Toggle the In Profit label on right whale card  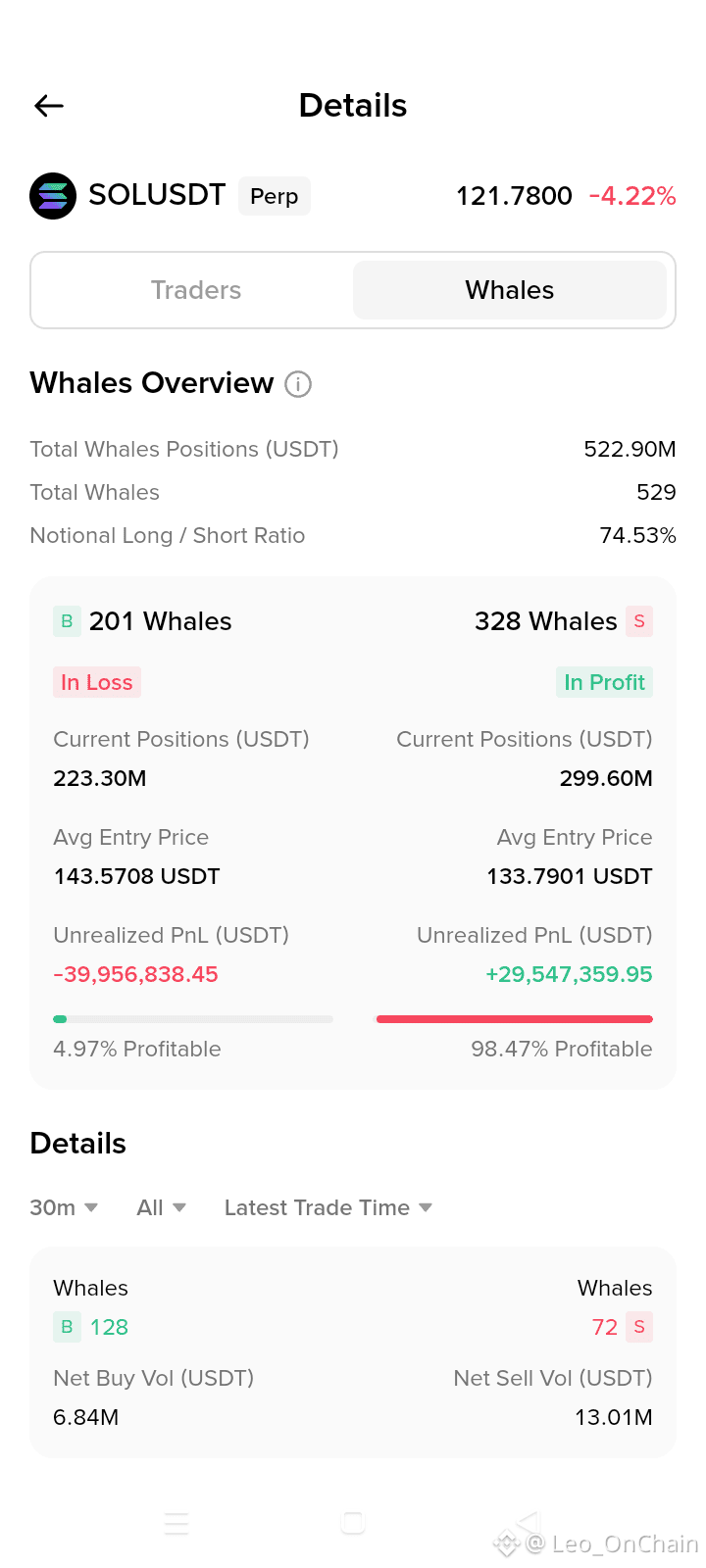[604, 682]
